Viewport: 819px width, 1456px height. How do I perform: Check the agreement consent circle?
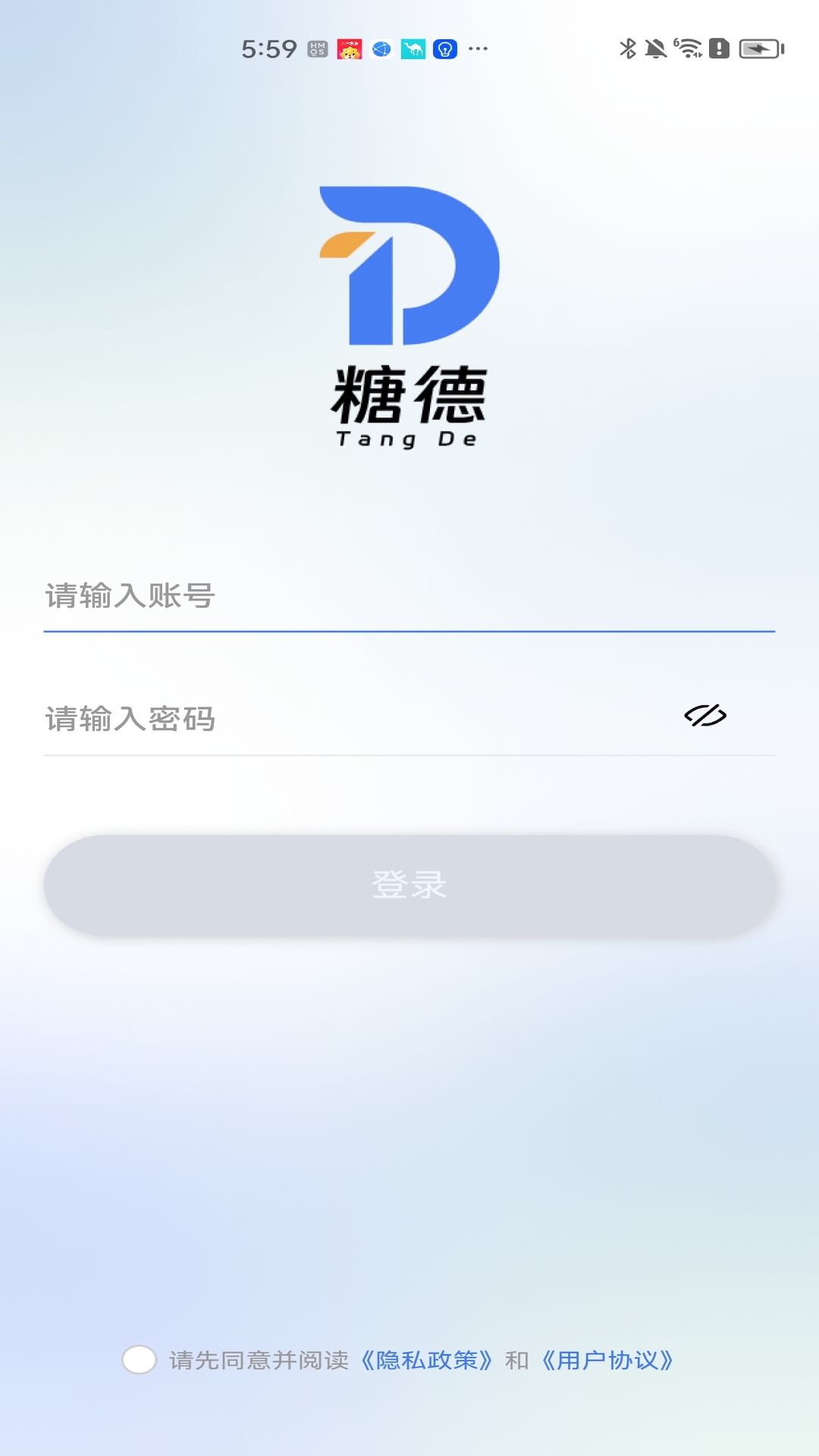coord(140,1360)
